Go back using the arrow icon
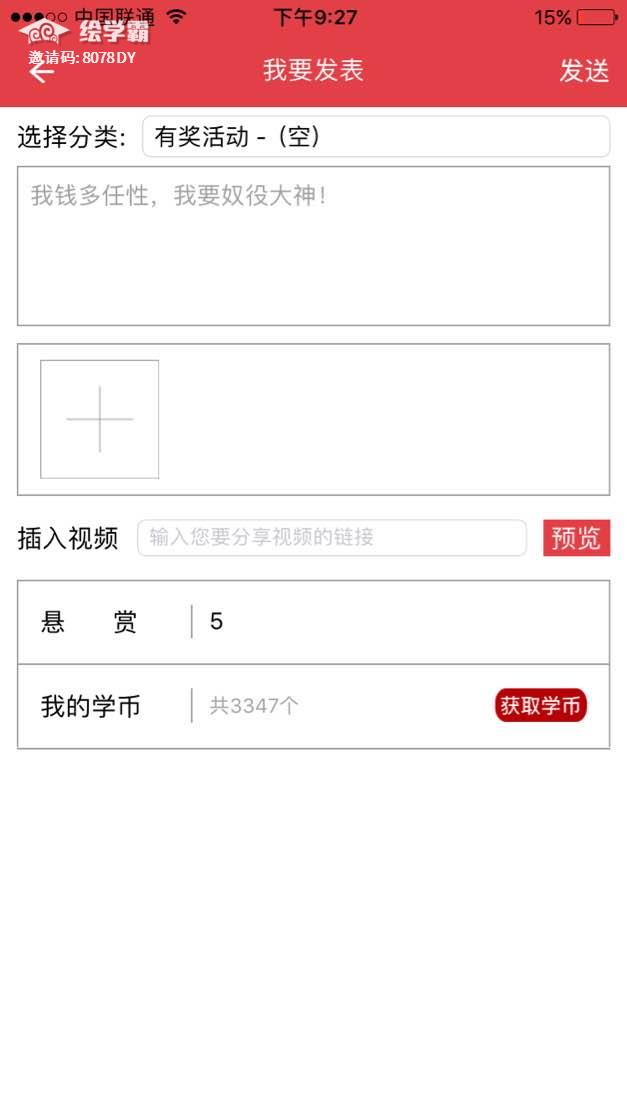This screenshot has height=1115, width=627. click(x=41, y=72)
